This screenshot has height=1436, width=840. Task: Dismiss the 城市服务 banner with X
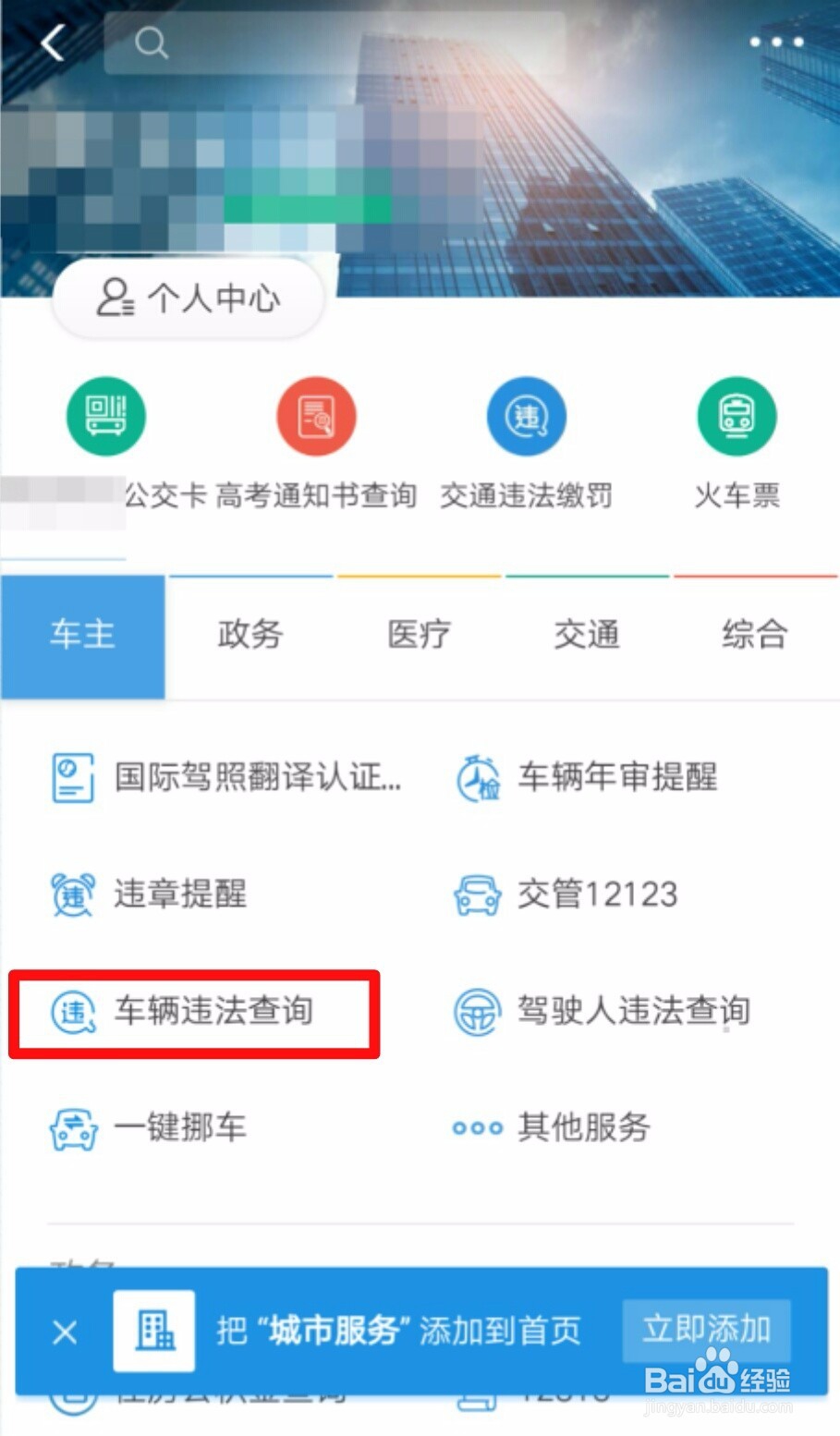[64, 1331]
